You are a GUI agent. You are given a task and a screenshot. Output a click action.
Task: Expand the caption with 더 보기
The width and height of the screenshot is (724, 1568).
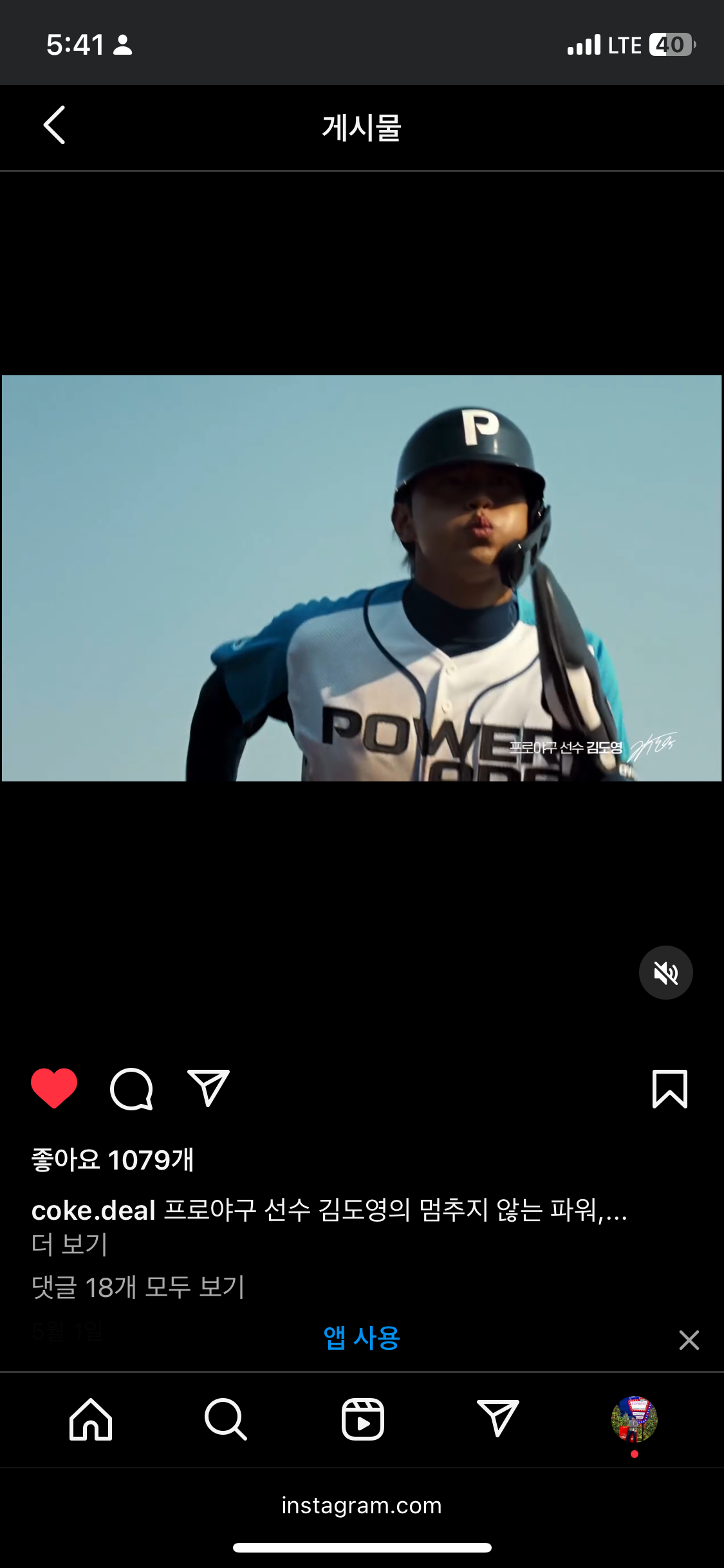(x=69, y=1244)
